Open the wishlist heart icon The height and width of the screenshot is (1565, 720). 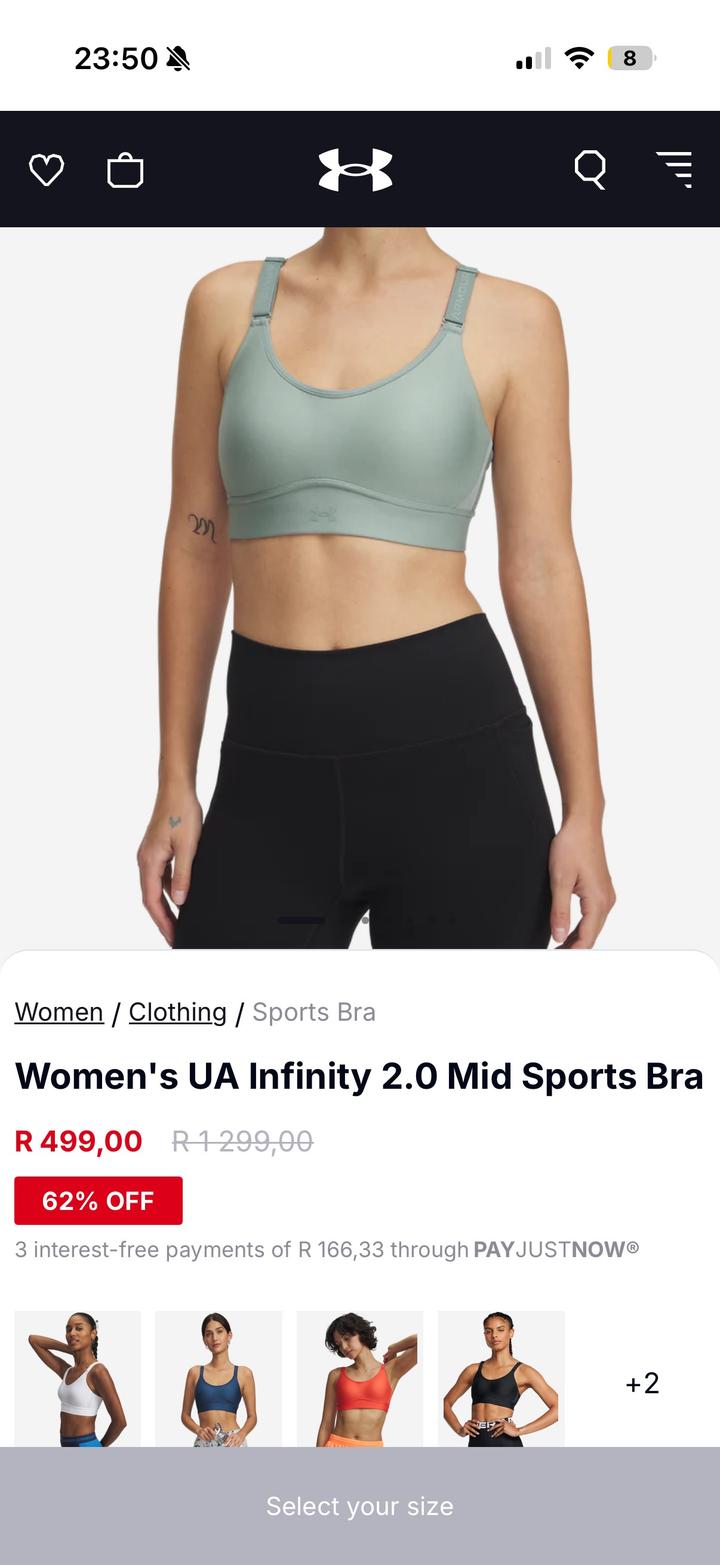click(x=46, y=170)
